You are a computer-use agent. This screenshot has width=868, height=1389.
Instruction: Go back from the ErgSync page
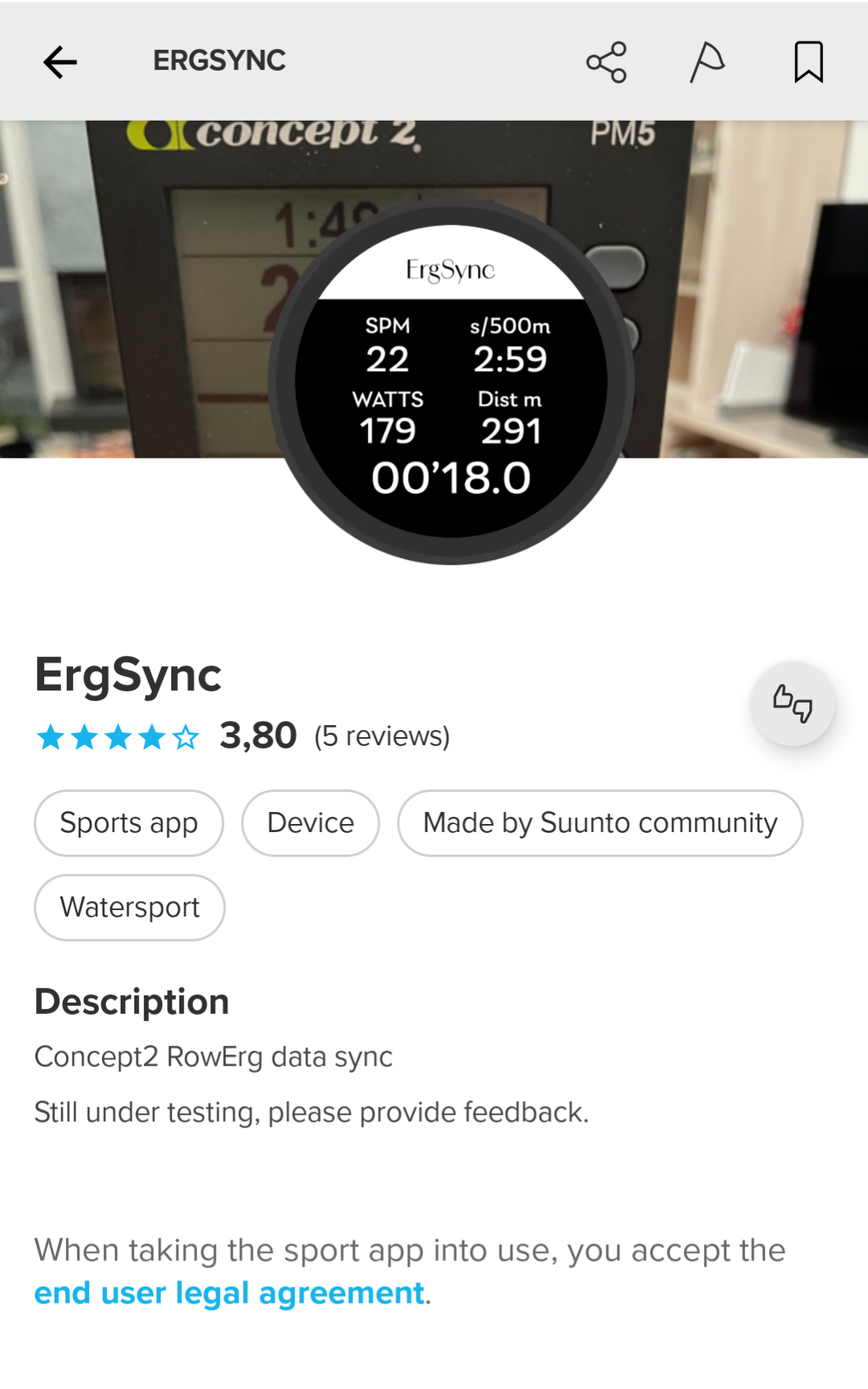click(60, 62)
